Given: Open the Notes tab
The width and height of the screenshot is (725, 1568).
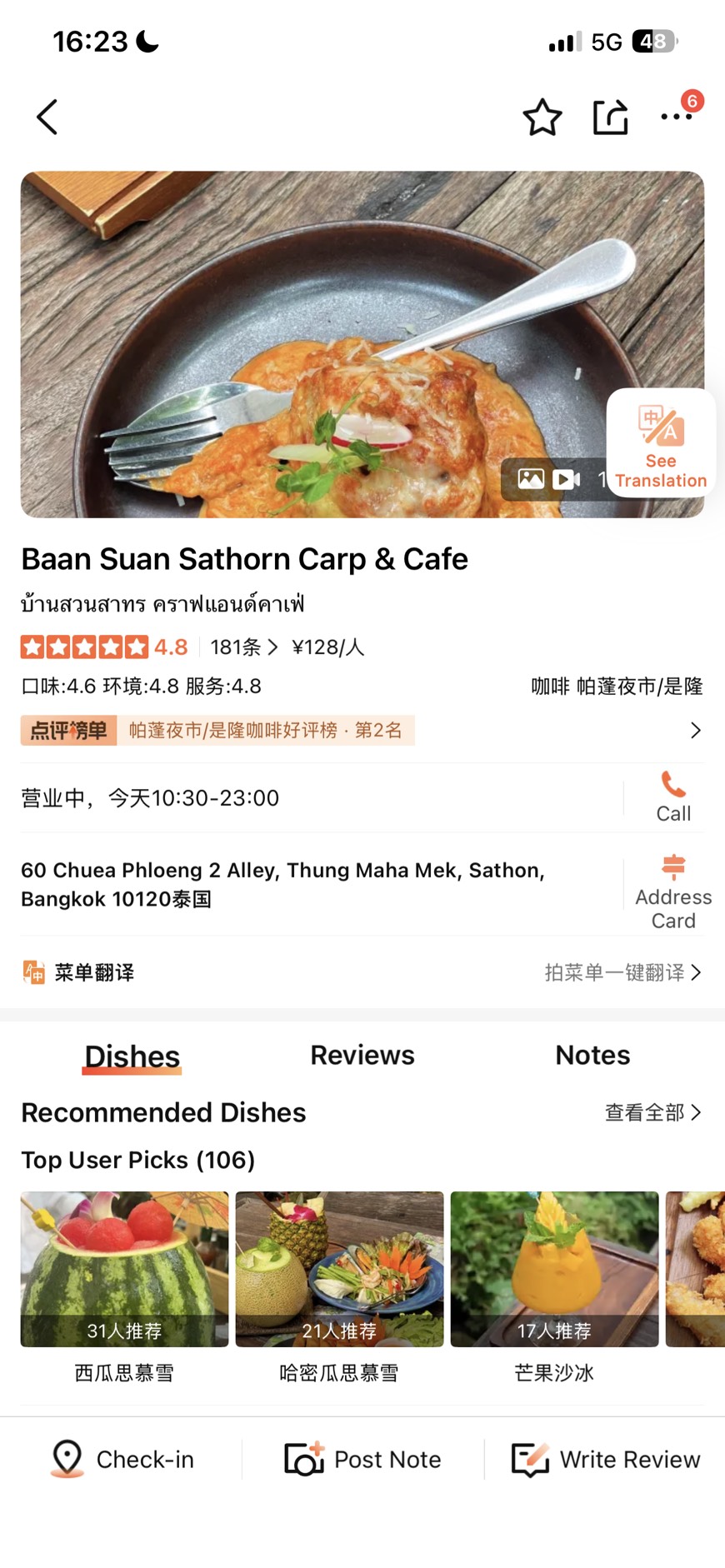Looking at the screenshot, I should tap(592, 1055).
